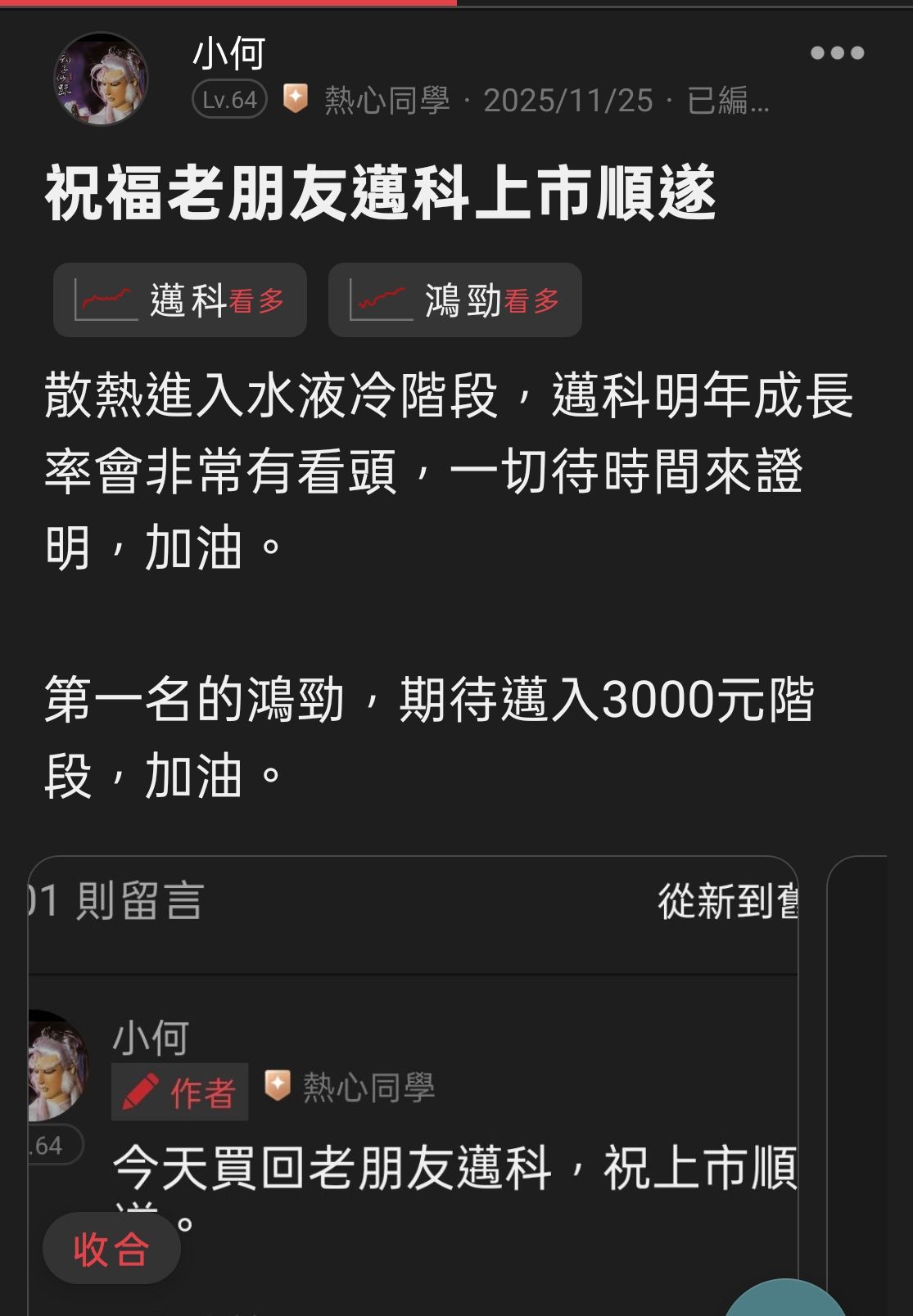Tap the 收合 collapse button
This screenshot has width=913, height=1316.
click(111, 1249)
